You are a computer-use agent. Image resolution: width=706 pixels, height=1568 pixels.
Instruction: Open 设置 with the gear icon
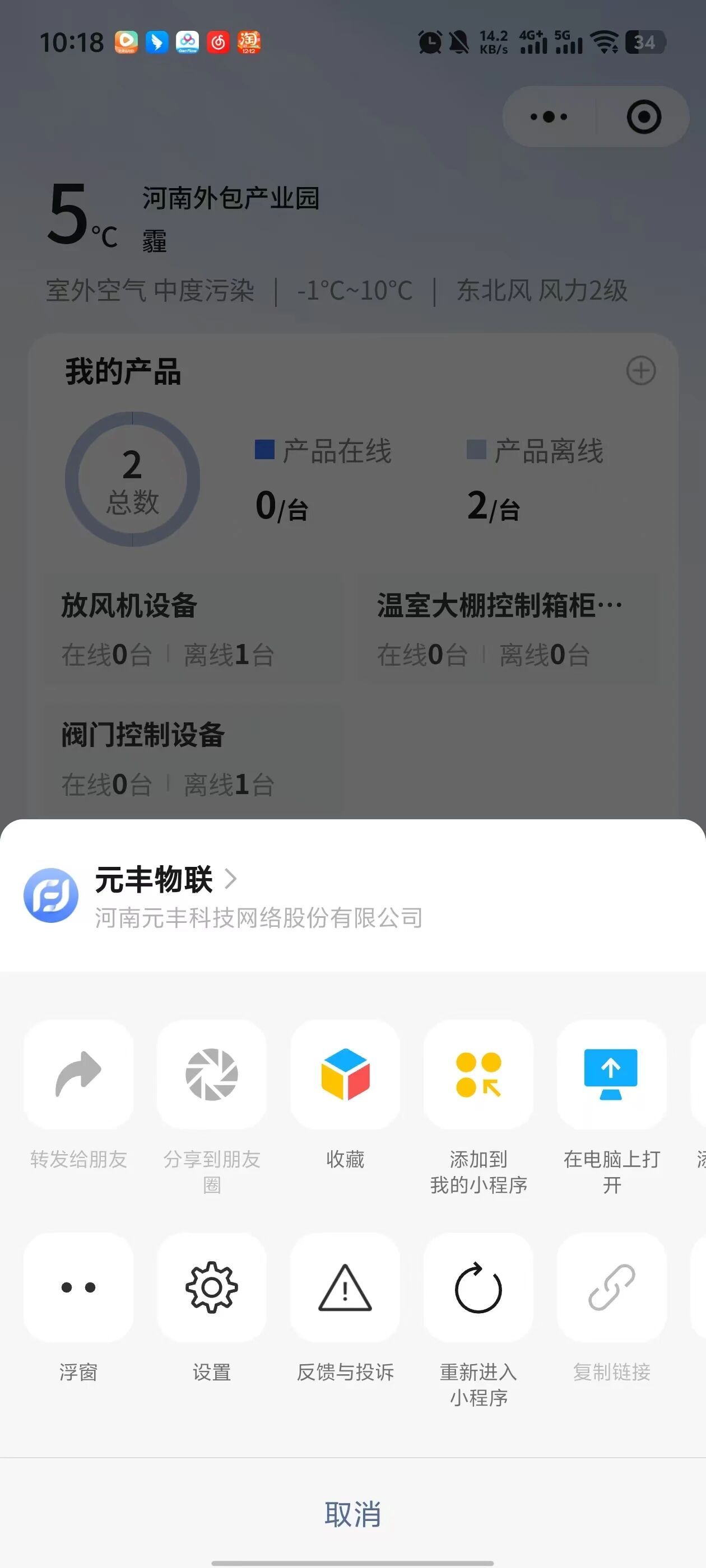(x=212, y=1287)
